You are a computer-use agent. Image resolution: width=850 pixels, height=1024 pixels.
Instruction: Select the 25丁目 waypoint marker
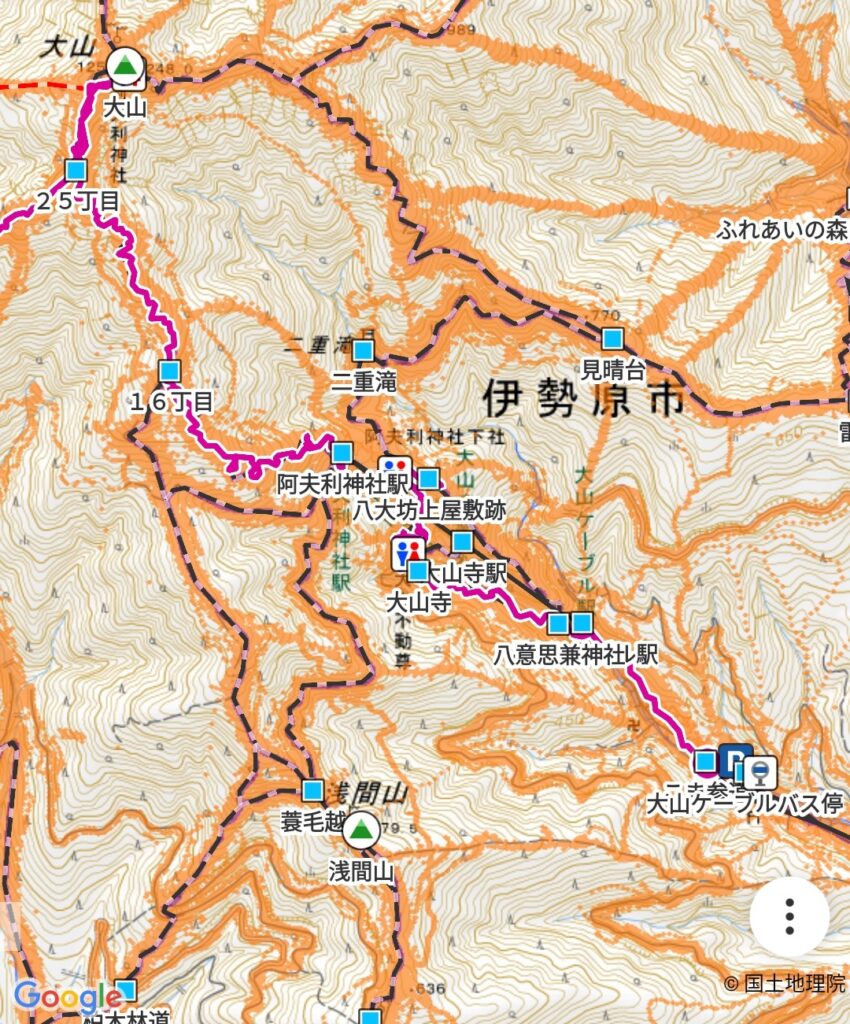[76, 170]
